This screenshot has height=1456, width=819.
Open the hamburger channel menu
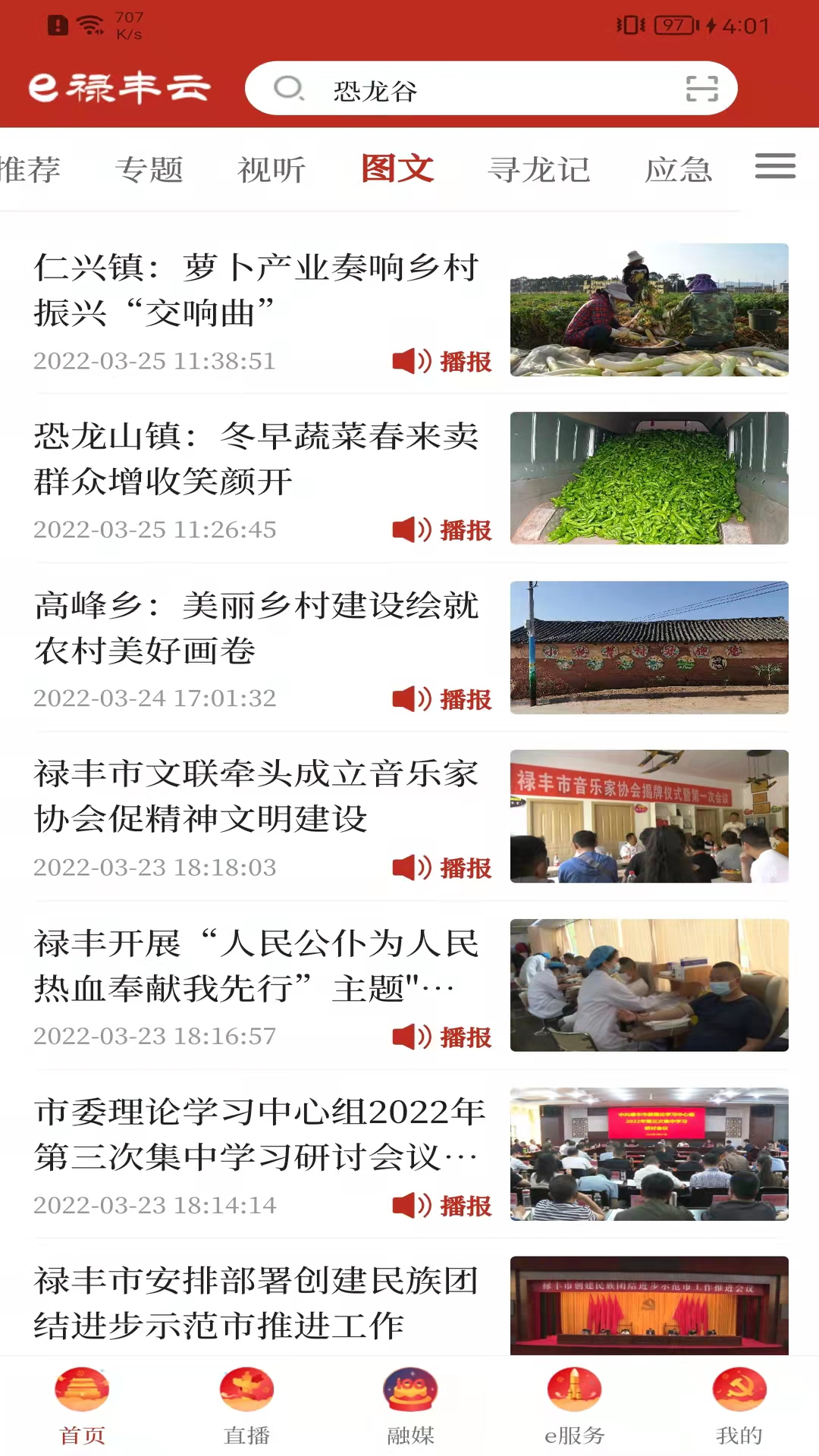tap(774, 167)
